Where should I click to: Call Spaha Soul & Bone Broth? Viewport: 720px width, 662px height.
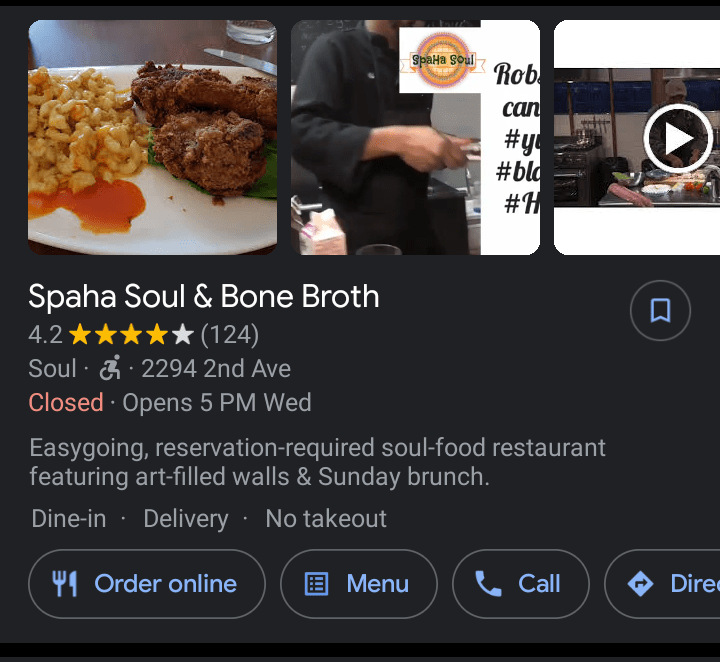[520, 584]
